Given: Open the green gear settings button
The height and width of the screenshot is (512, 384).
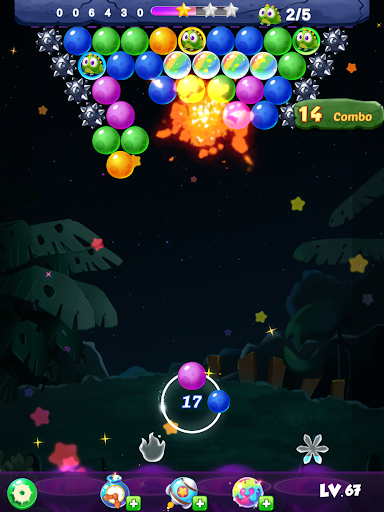Looking at the screenshot, I should [x=22, y=492].
